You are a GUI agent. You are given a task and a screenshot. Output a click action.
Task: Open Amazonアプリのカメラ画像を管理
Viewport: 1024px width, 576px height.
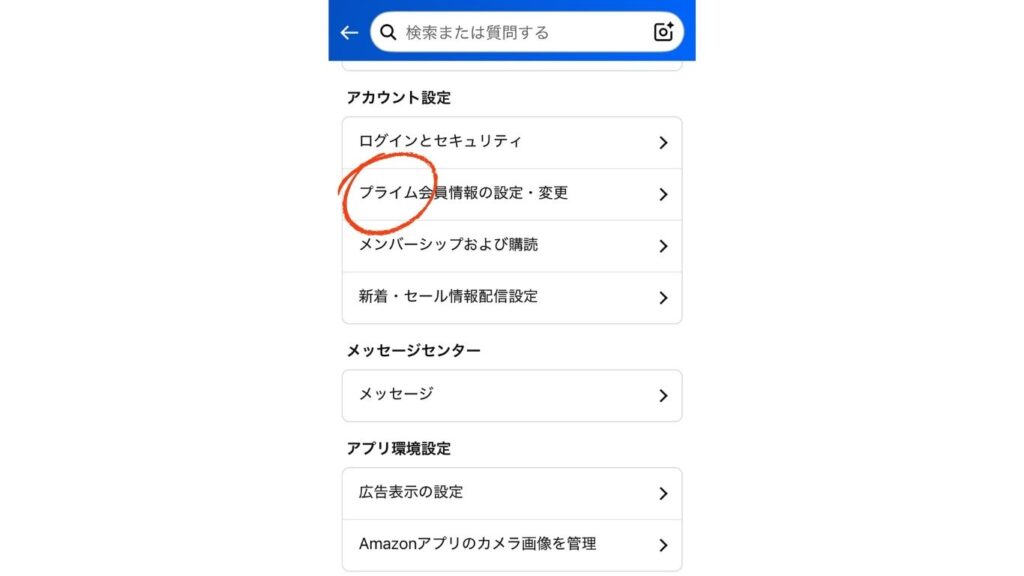pos(511,545)
